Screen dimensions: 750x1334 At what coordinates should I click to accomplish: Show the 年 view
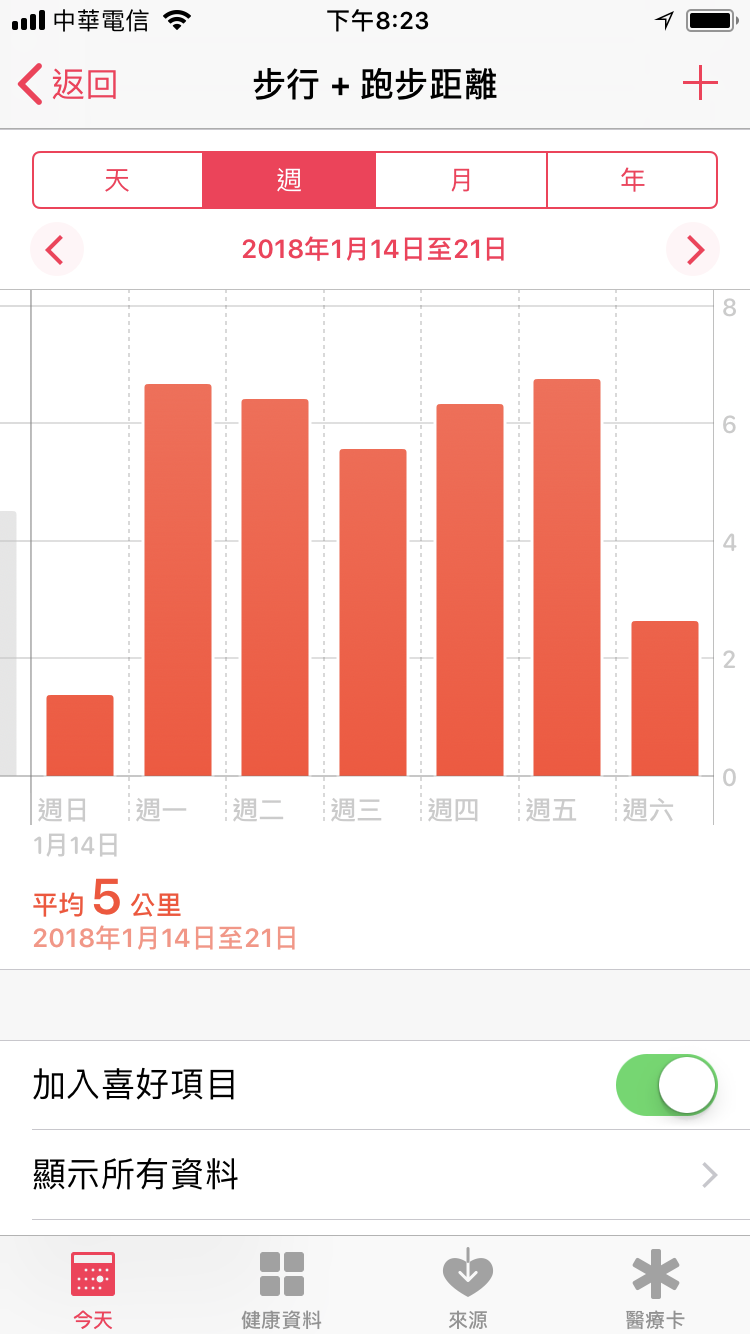[x=632, y=180]
